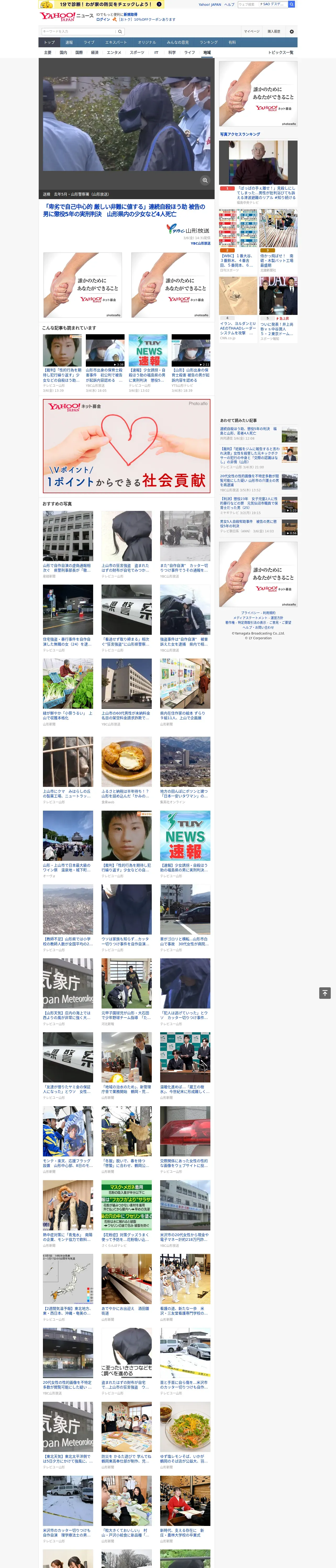This screenshot has height=1568, width=336.
Task: Open the ヘルプ link
Action: (x=229, y=4)
